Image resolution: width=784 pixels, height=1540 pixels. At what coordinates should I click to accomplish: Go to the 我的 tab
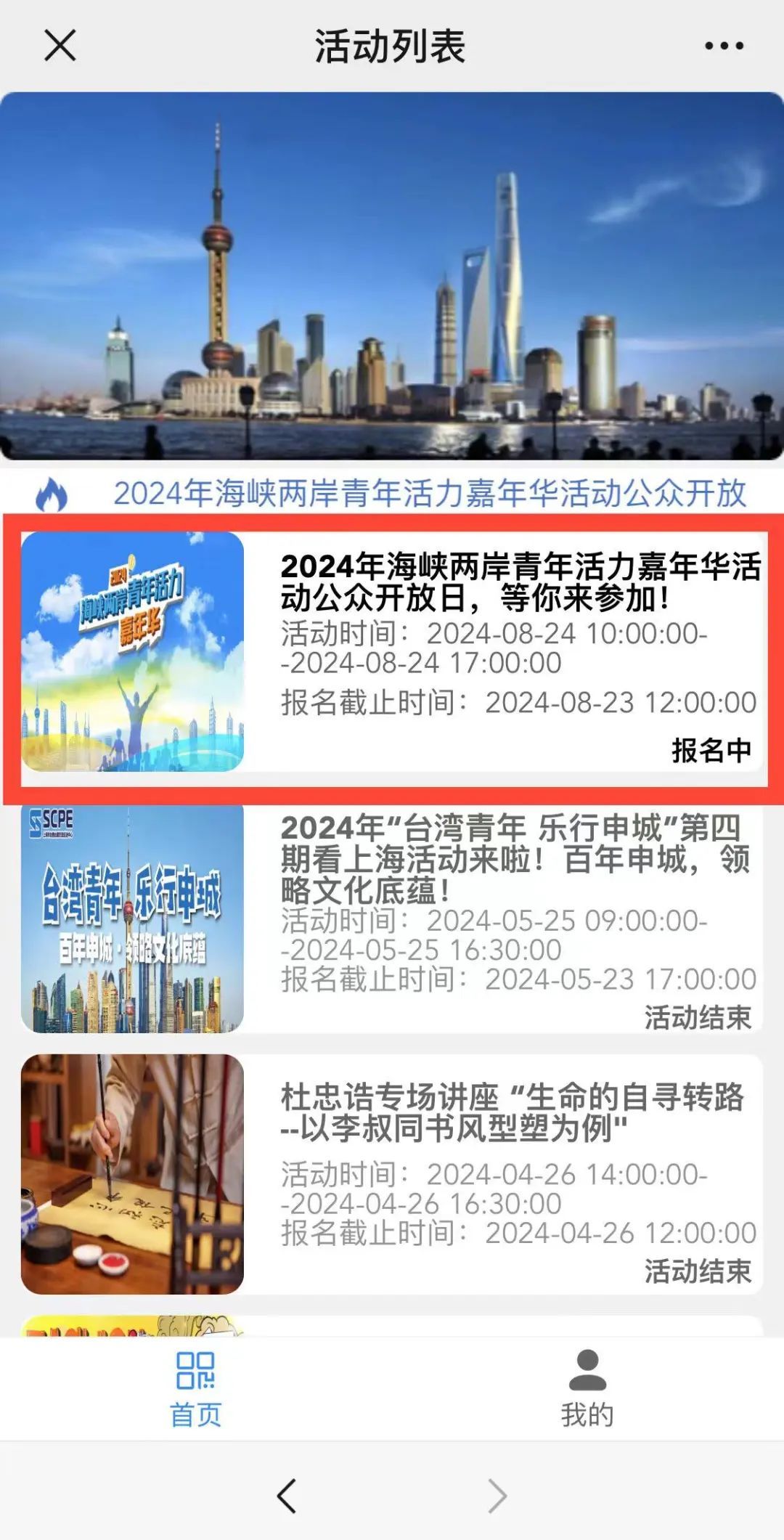click(587, 1388)
